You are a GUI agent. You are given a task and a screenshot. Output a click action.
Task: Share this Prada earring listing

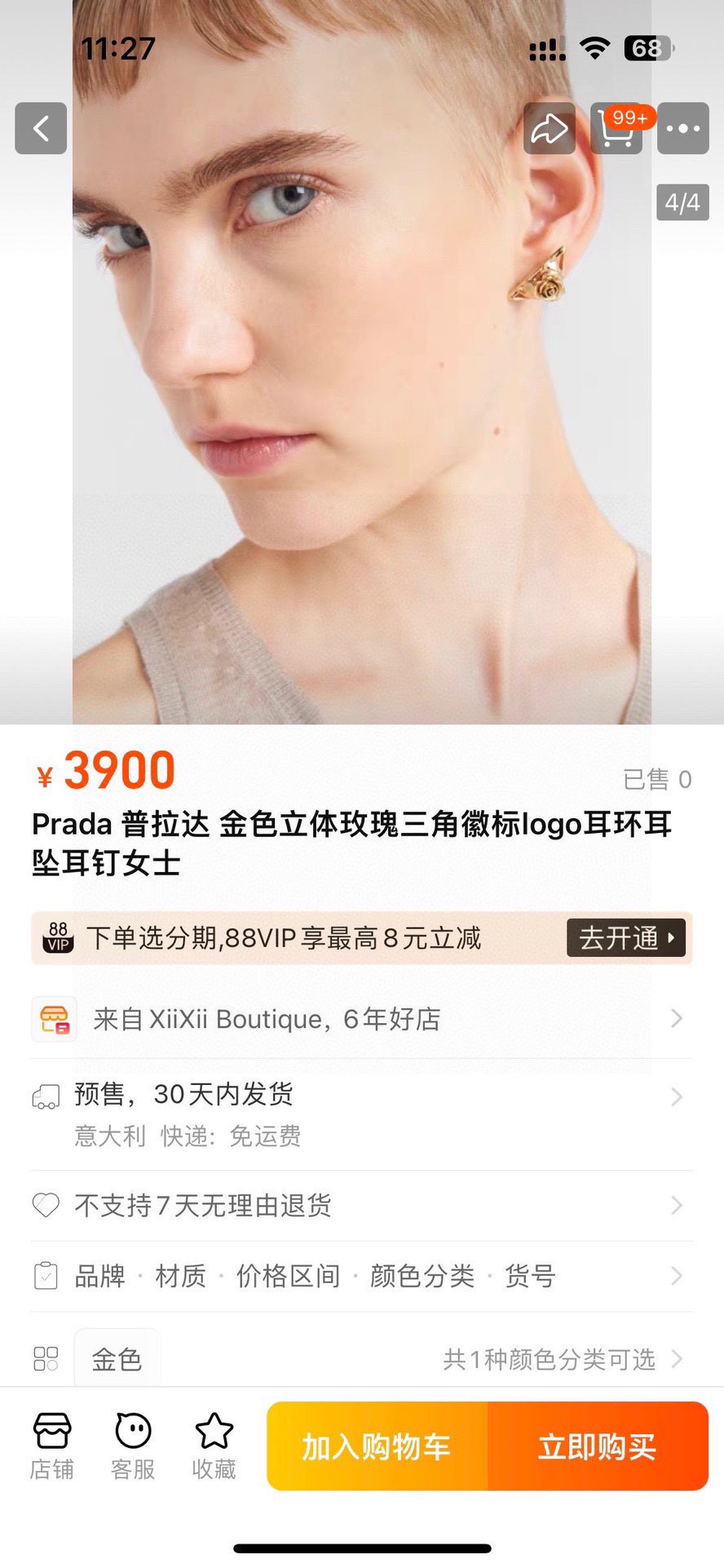pos(550,128)
